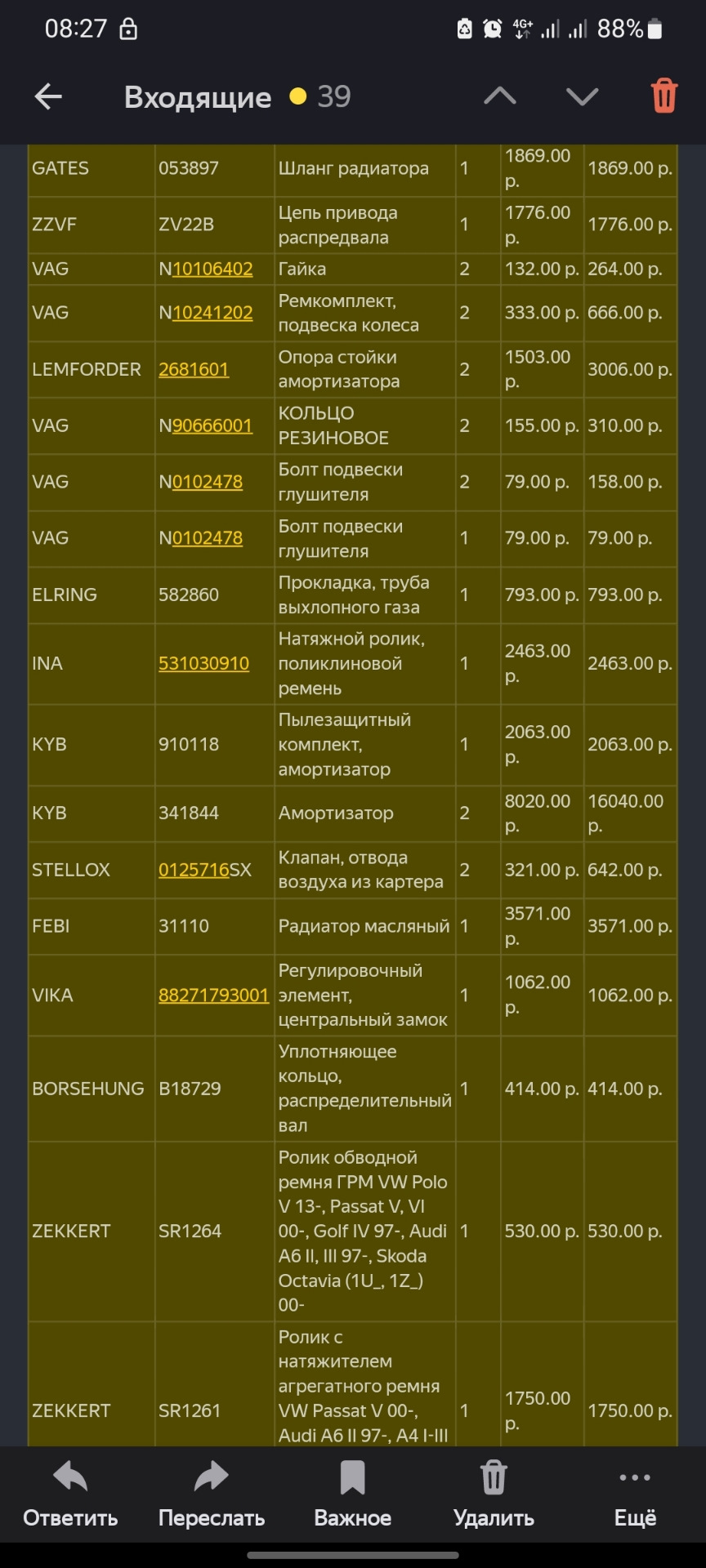Go to the next message arrow

[x=582, y=96]
